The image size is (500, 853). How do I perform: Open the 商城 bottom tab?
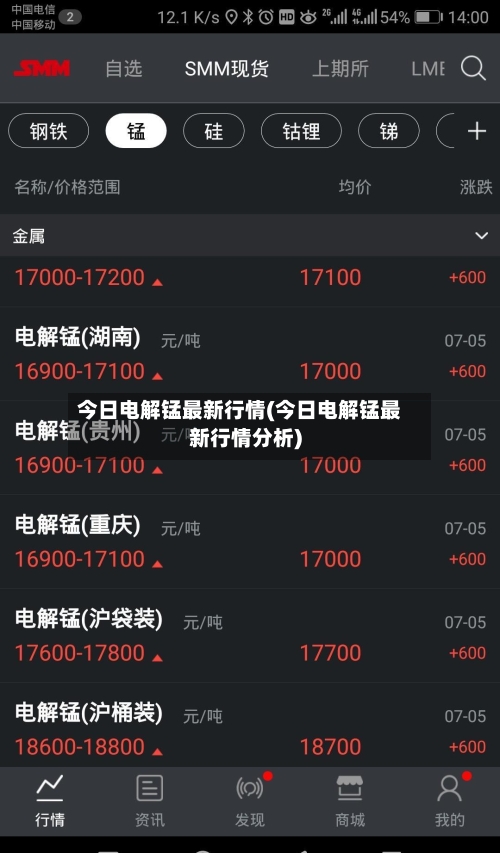point(350,801)
